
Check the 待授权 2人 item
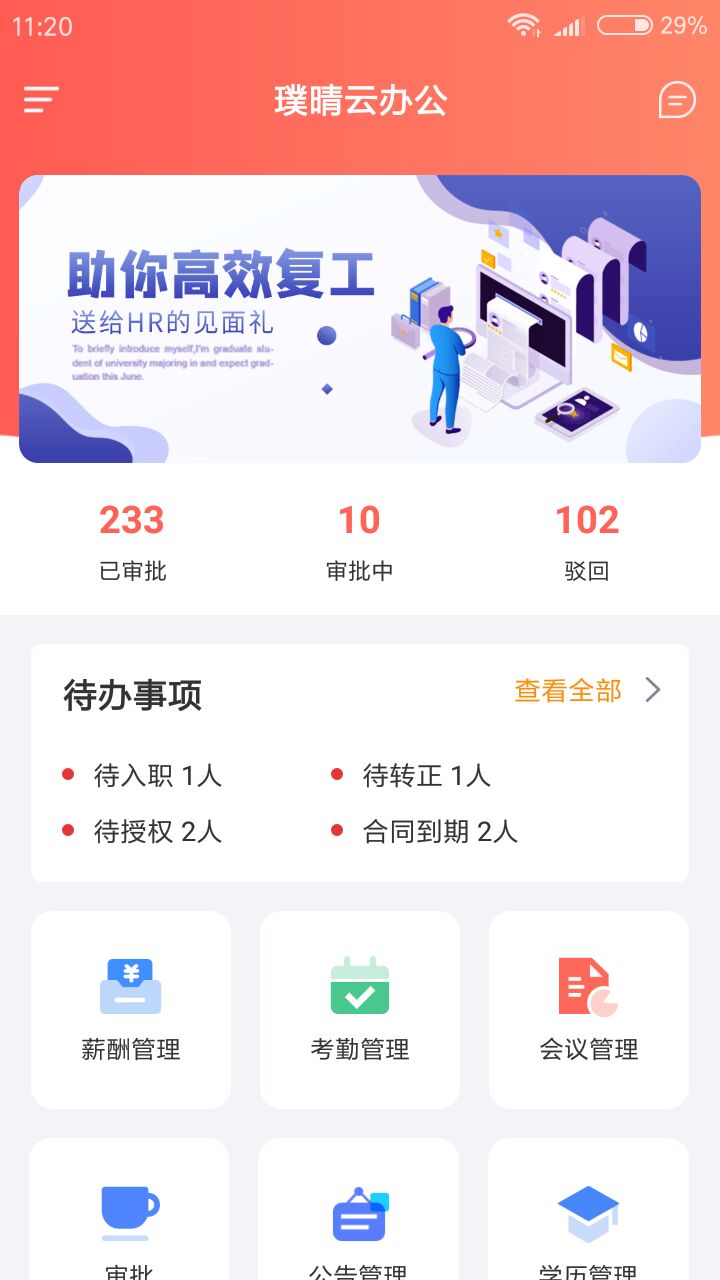coord(157,832)
